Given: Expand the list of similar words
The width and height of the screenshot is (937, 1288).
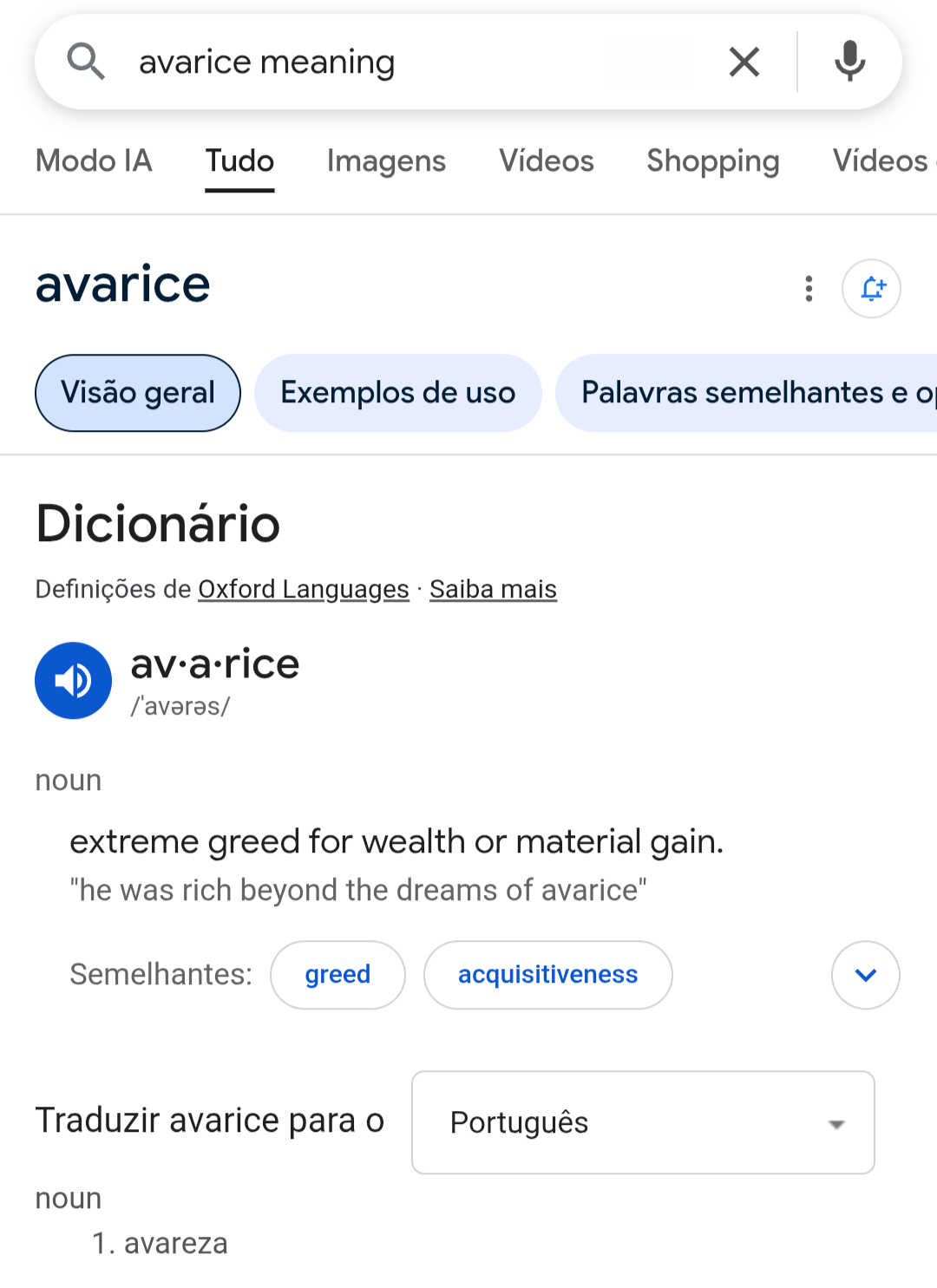Looking at the screenshot, I should [x=865, y=975].
